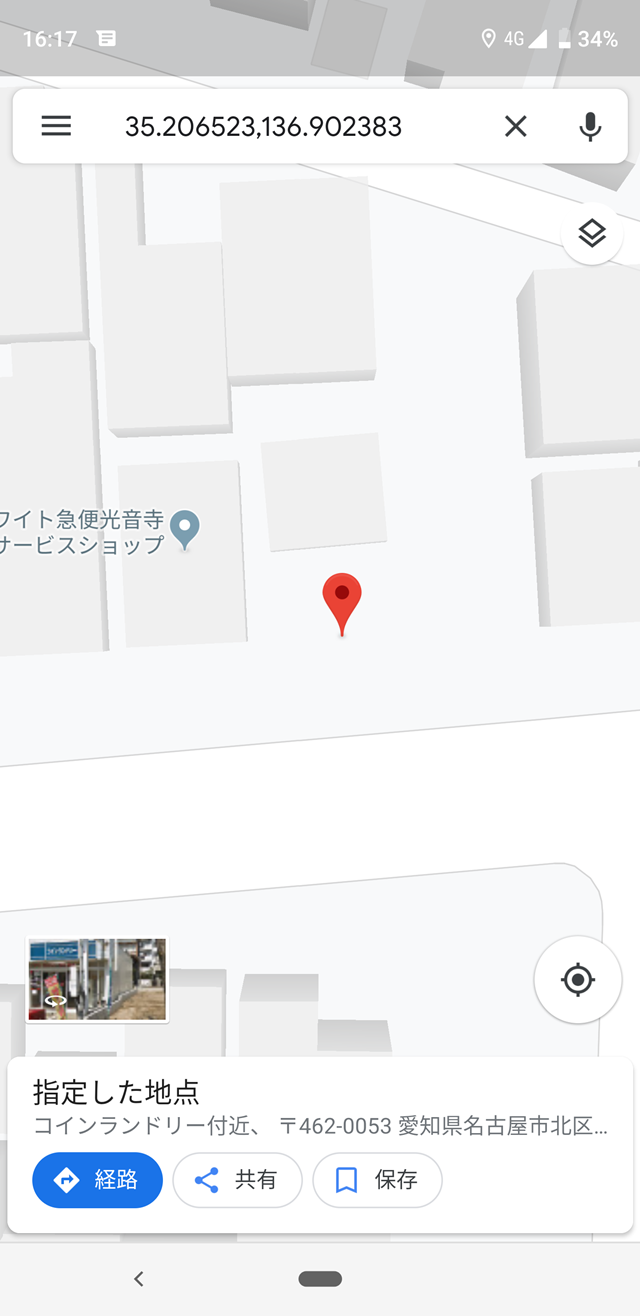Go back using system back arrow
This screenshot has width=640, height=1316.
click(139, 1278)
